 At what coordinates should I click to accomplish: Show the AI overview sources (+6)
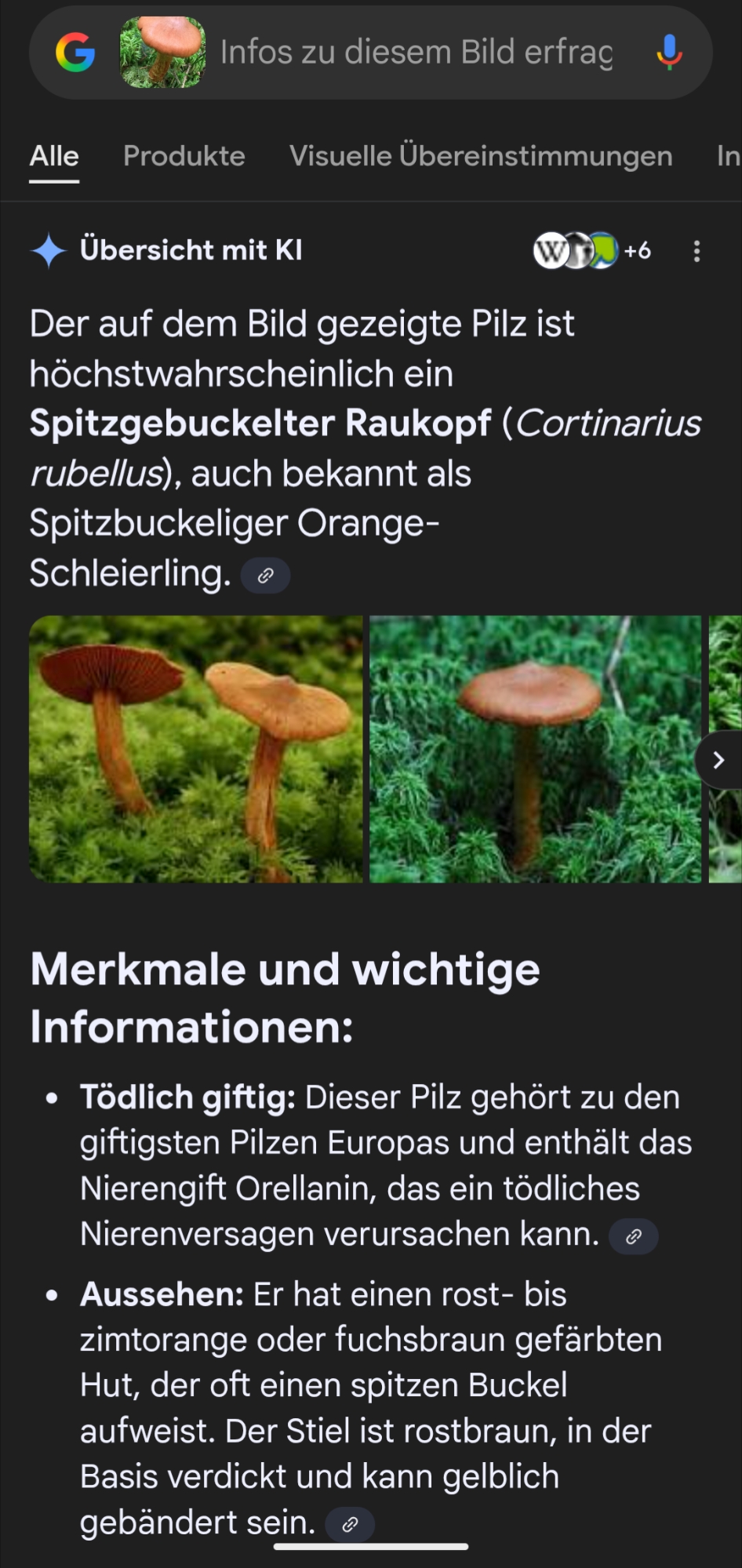(592, 251)
